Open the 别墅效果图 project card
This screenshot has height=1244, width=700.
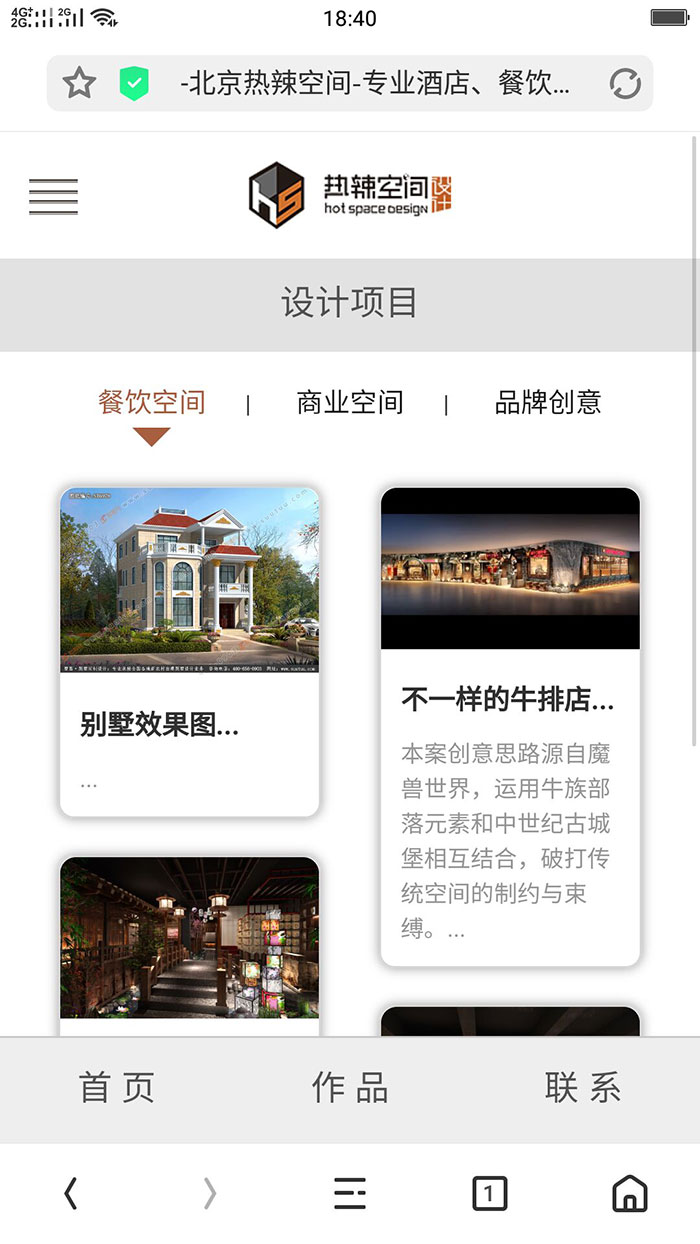point(190,650)
